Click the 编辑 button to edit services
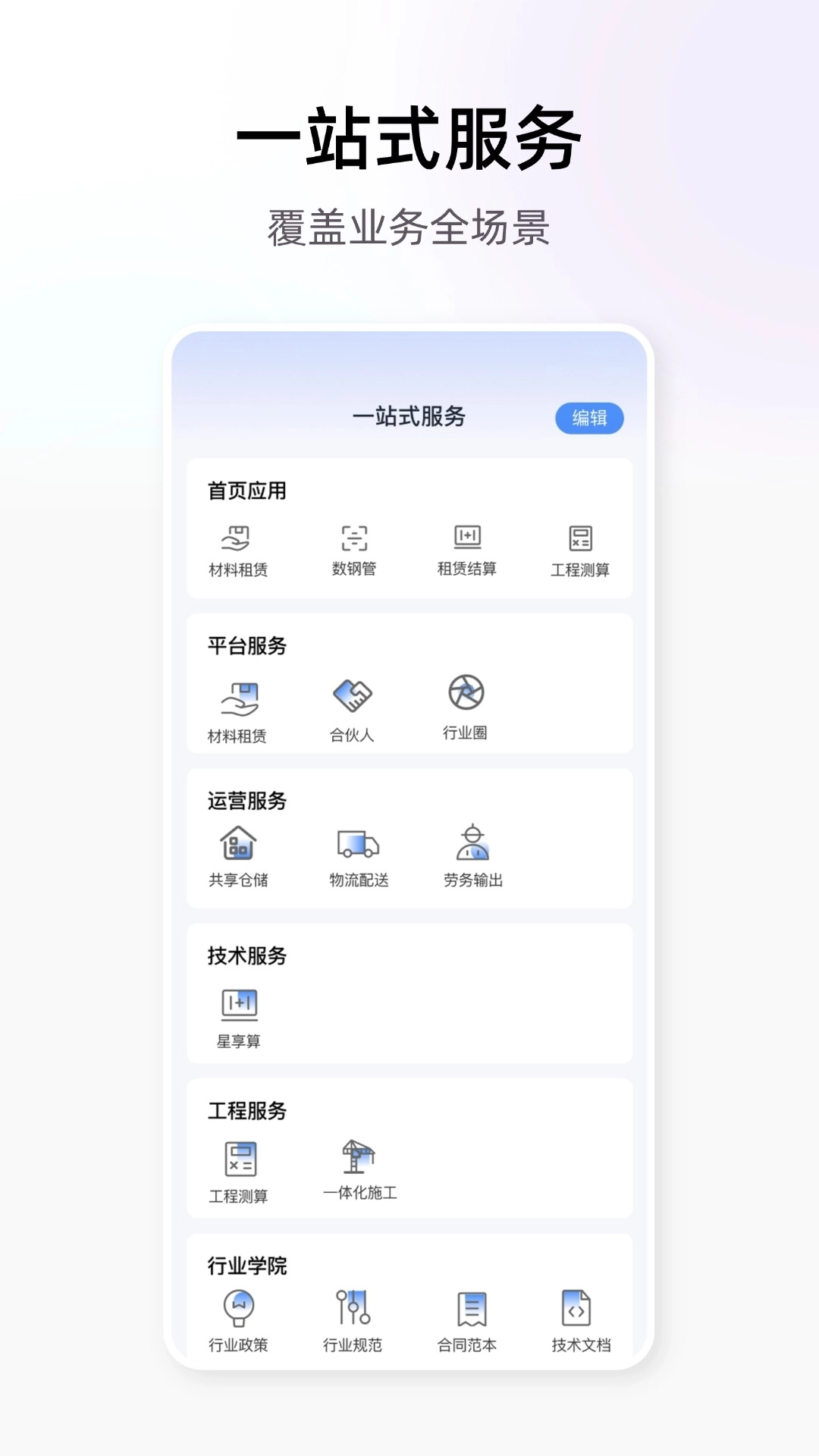 coord(588,417)
